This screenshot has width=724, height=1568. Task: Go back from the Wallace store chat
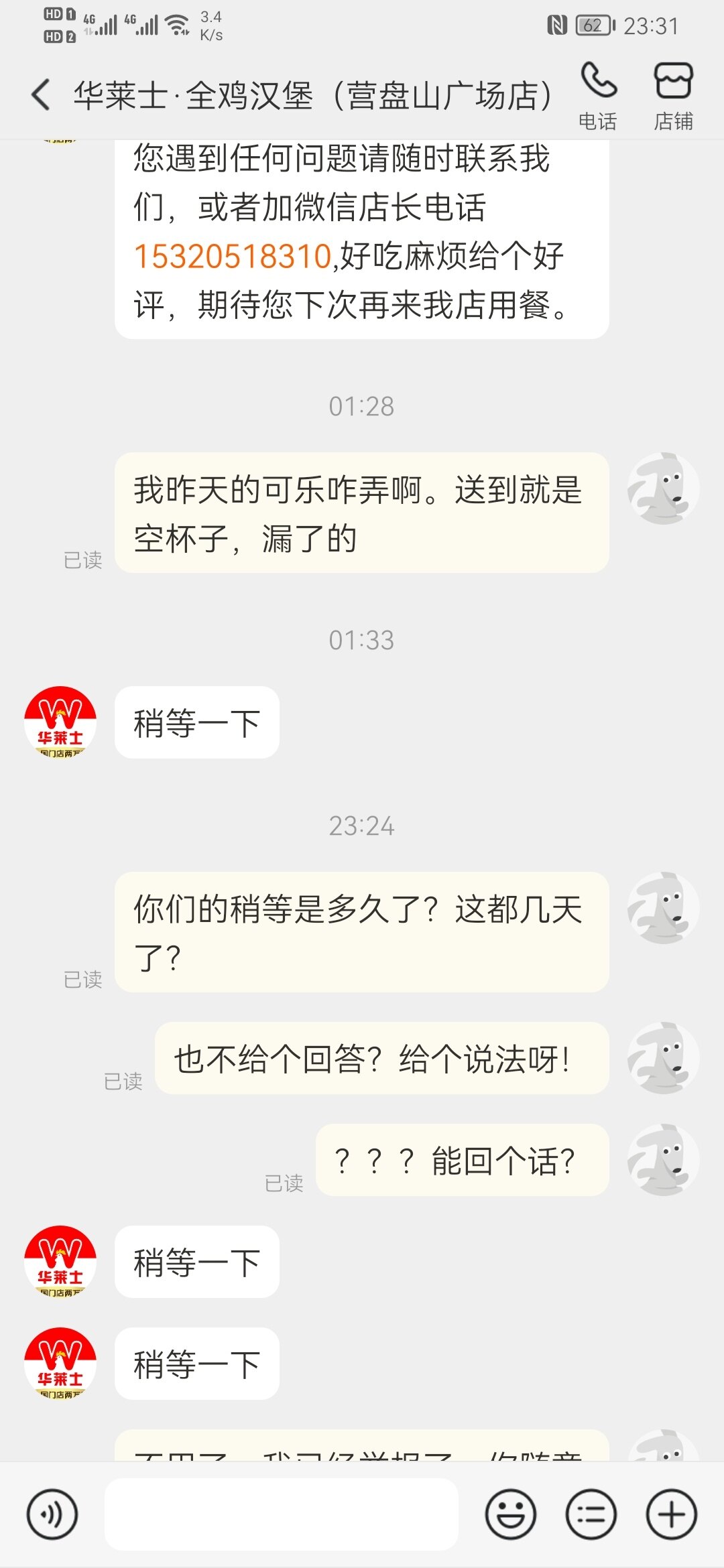pyautogui.click(x=42, y=94)
